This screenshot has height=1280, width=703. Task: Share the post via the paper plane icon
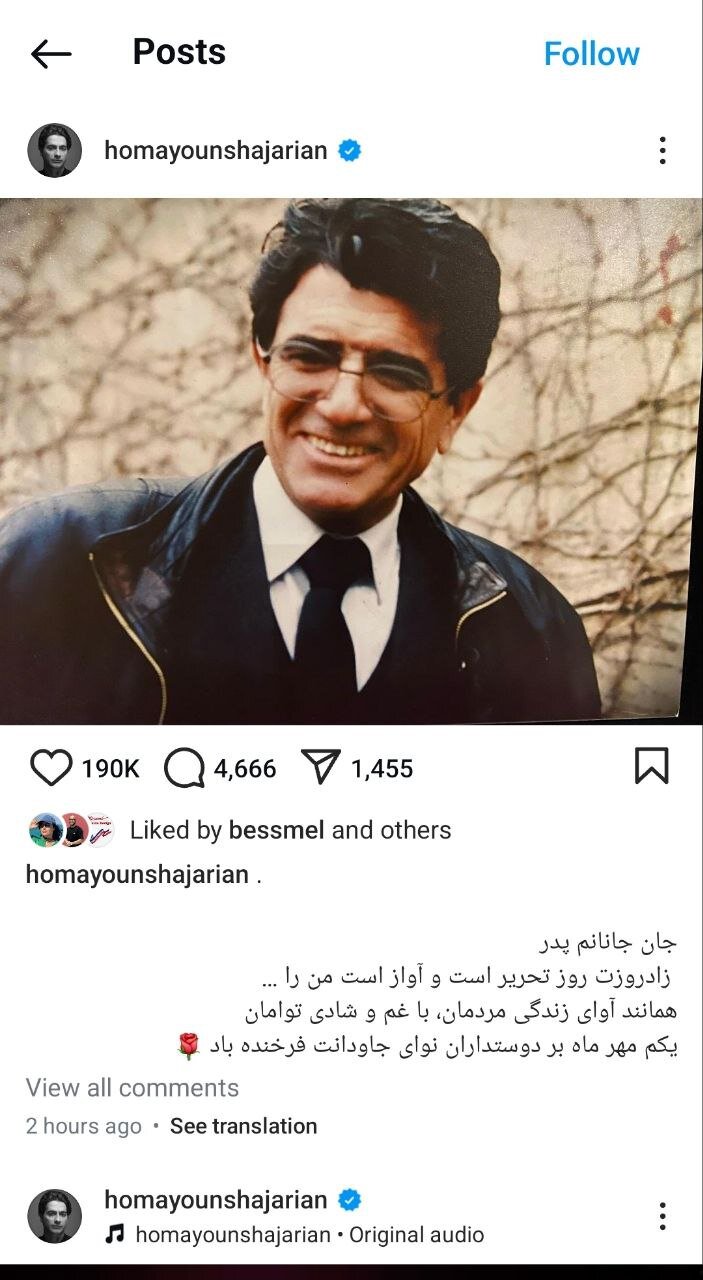(x=321, y=768)
